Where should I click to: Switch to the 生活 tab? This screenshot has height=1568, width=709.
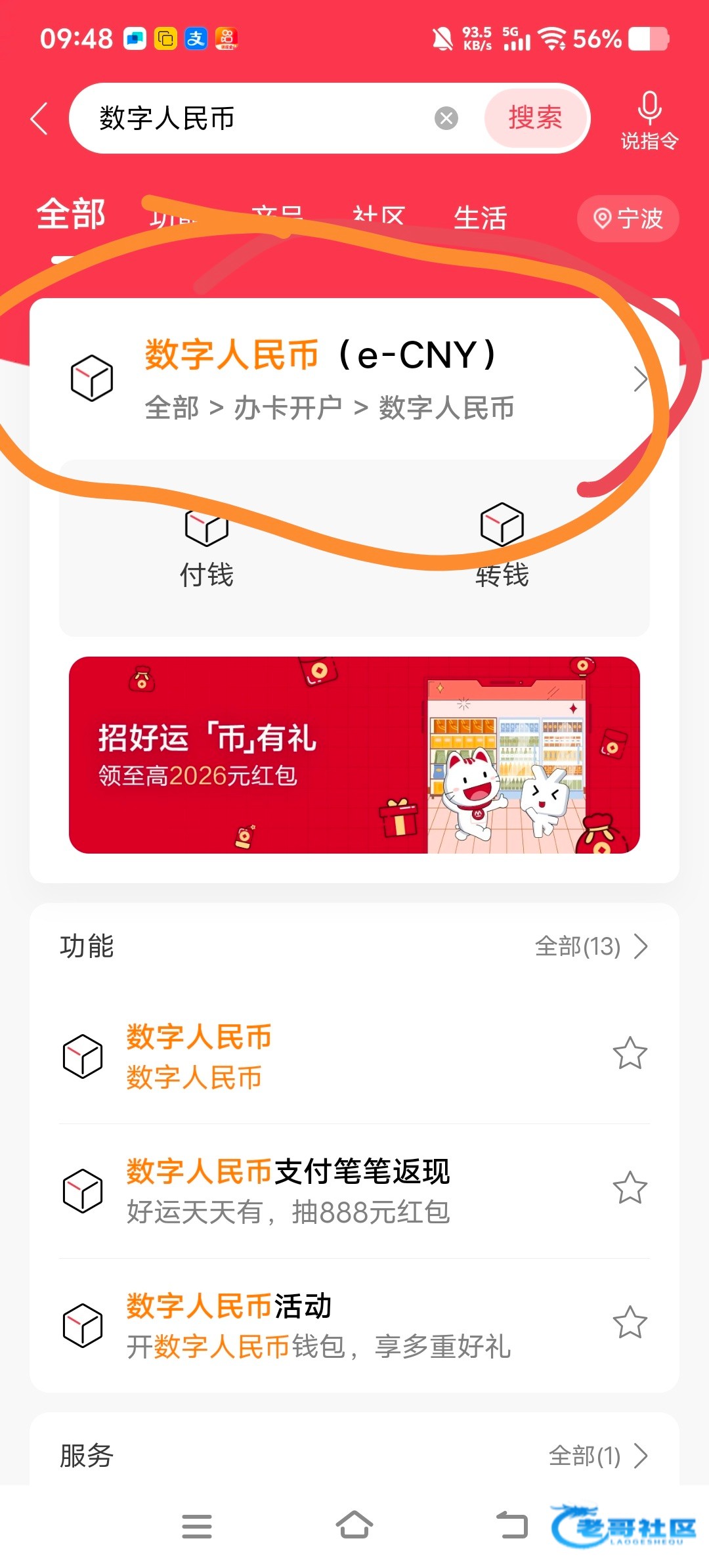(481, 218)
